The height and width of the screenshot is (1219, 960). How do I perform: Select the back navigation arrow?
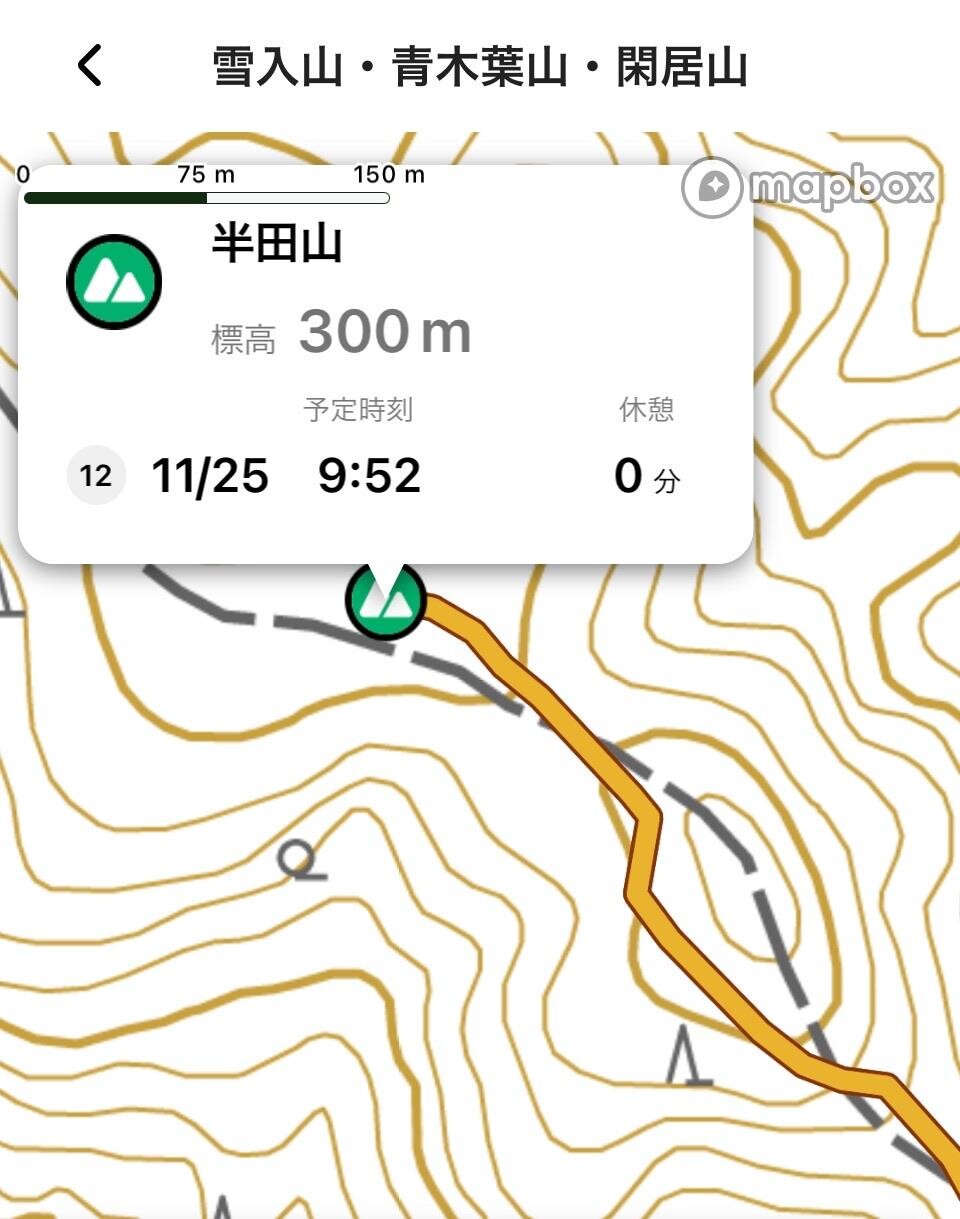[89, 66]
